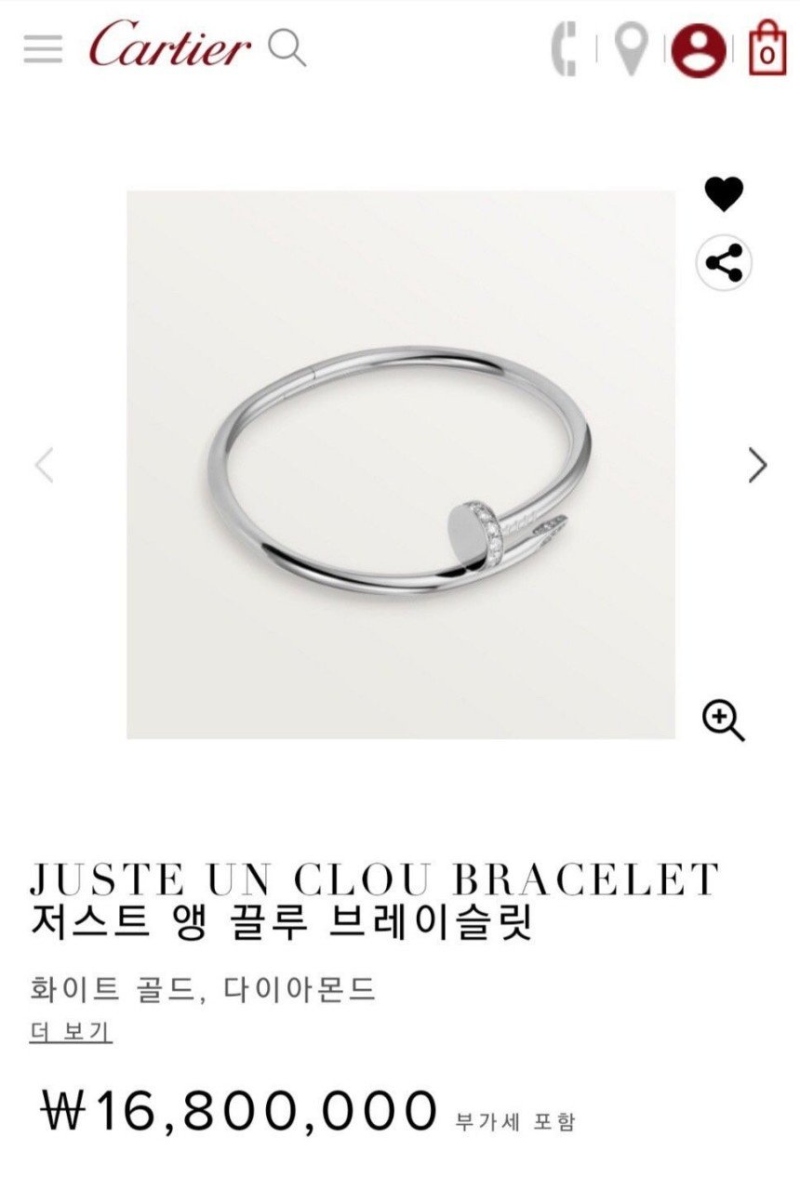Viewport: 800px width, 1190px height.
Task: Go to the Cartier home page
Action: click(170, 45)
